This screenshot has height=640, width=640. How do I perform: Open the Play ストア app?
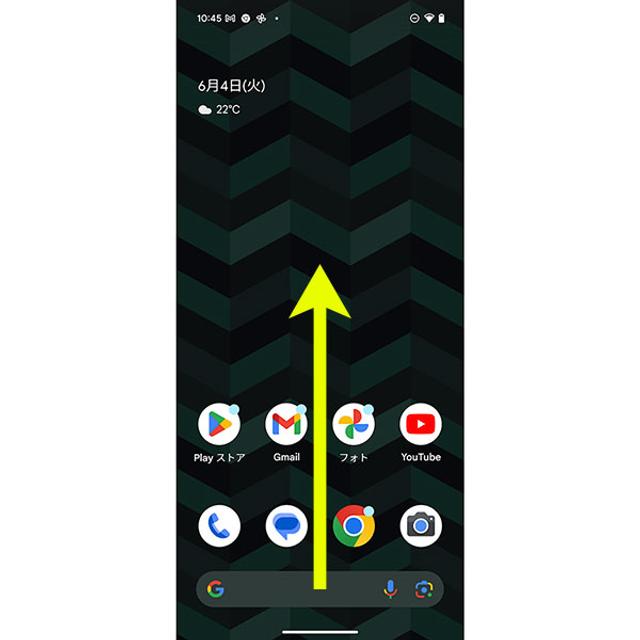219,426
